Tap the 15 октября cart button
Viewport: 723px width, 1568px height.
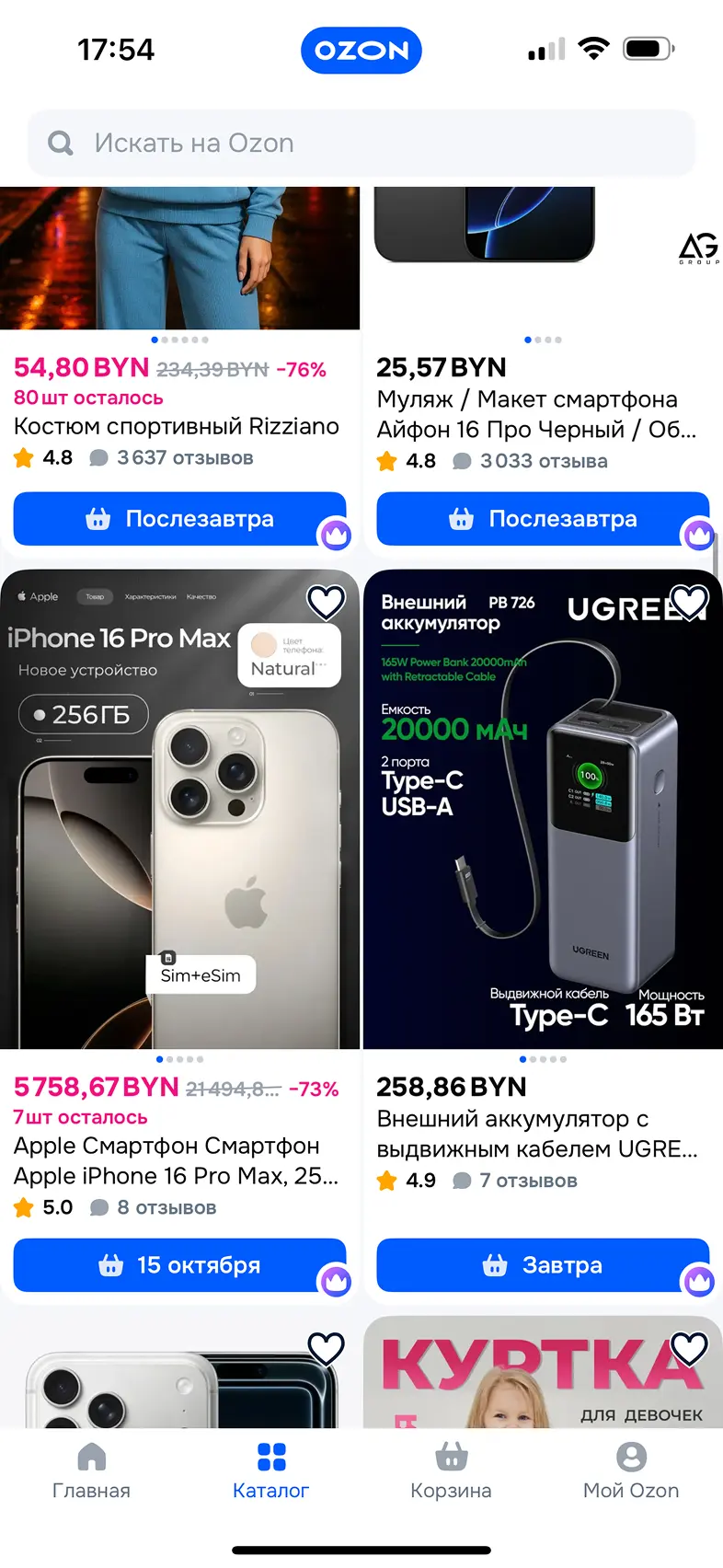coord(179,1265)
